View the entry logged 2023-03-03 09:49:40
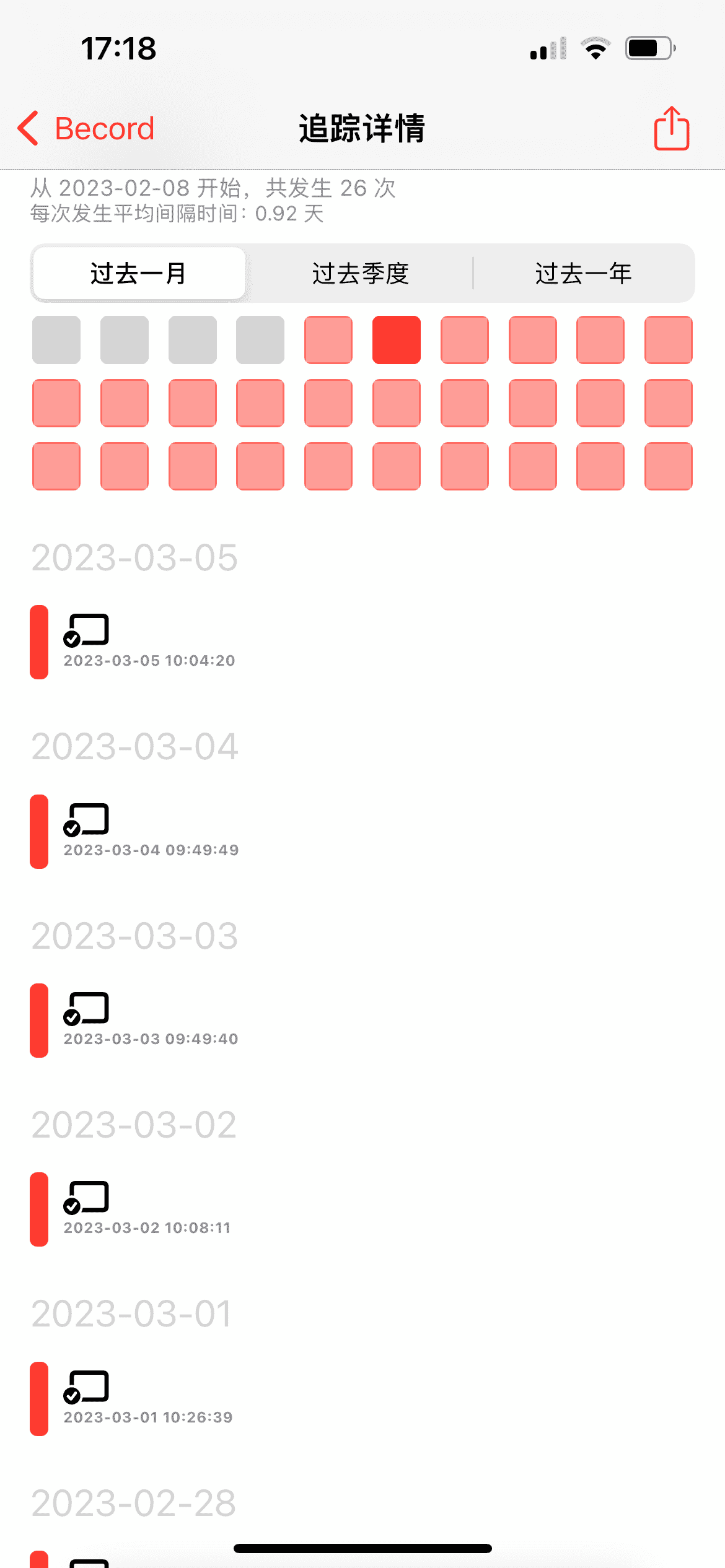725x1568 pixels. point(151,1021)
